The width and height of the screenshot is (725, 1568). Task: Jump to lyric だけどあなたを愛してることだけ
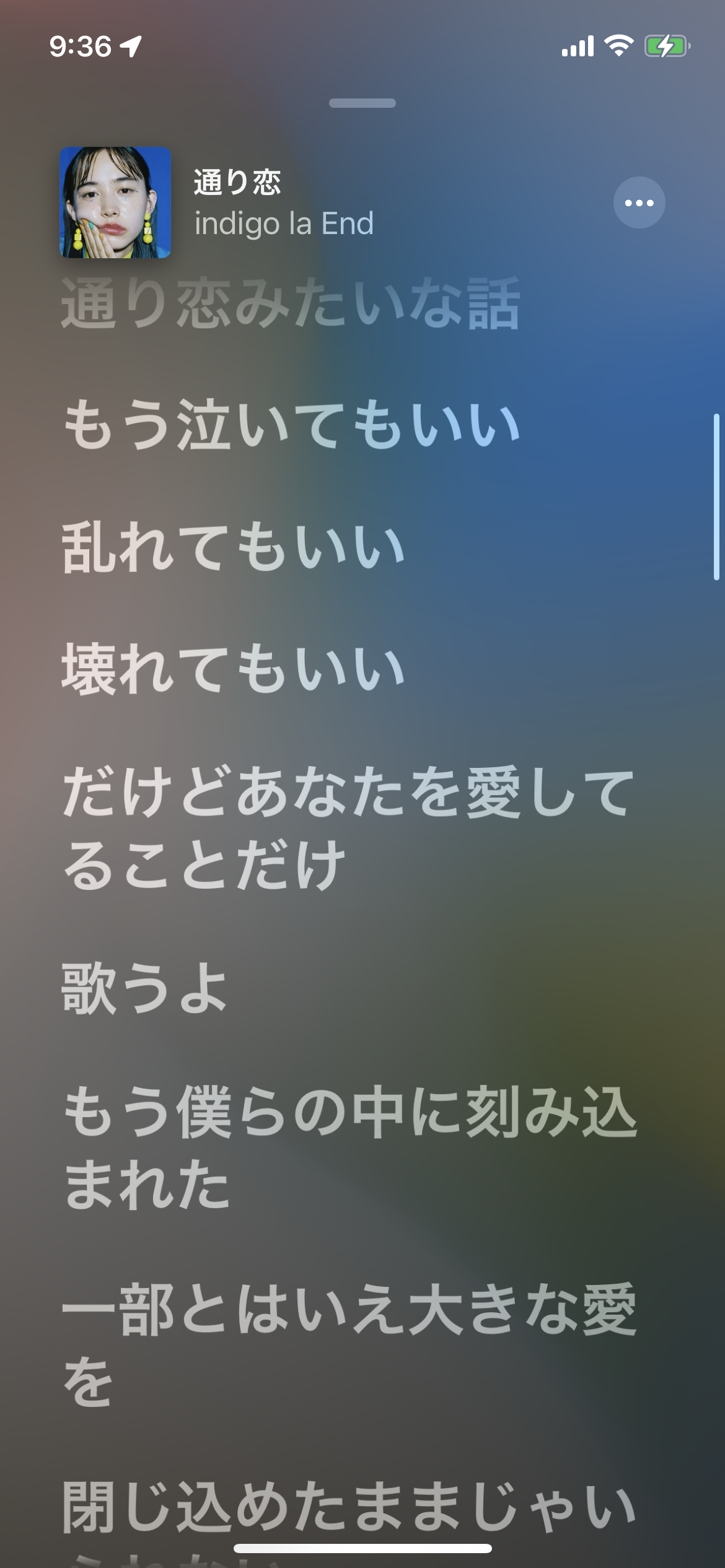click(347, 827)
